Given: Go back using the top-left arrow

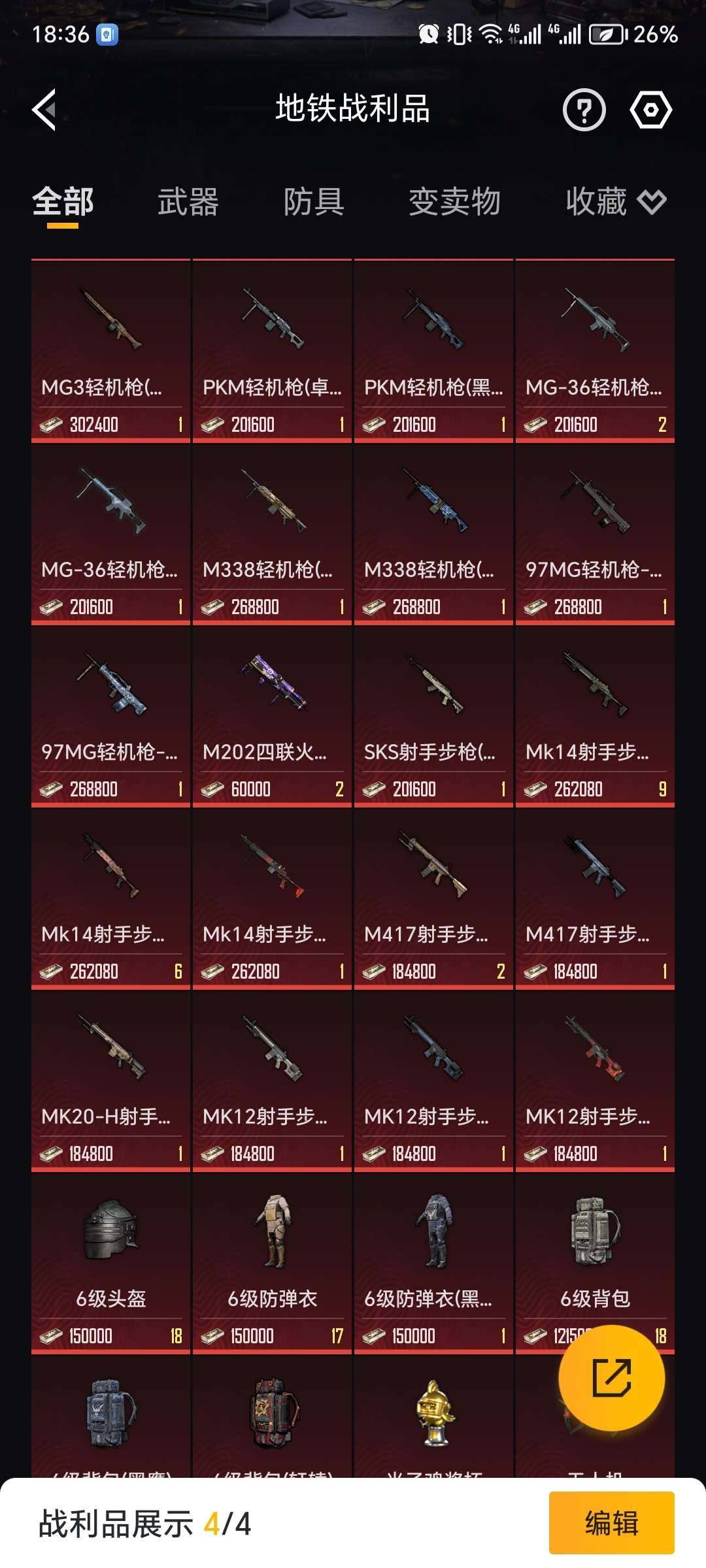Looking at the screenshot, I should [x=44, y=109].
